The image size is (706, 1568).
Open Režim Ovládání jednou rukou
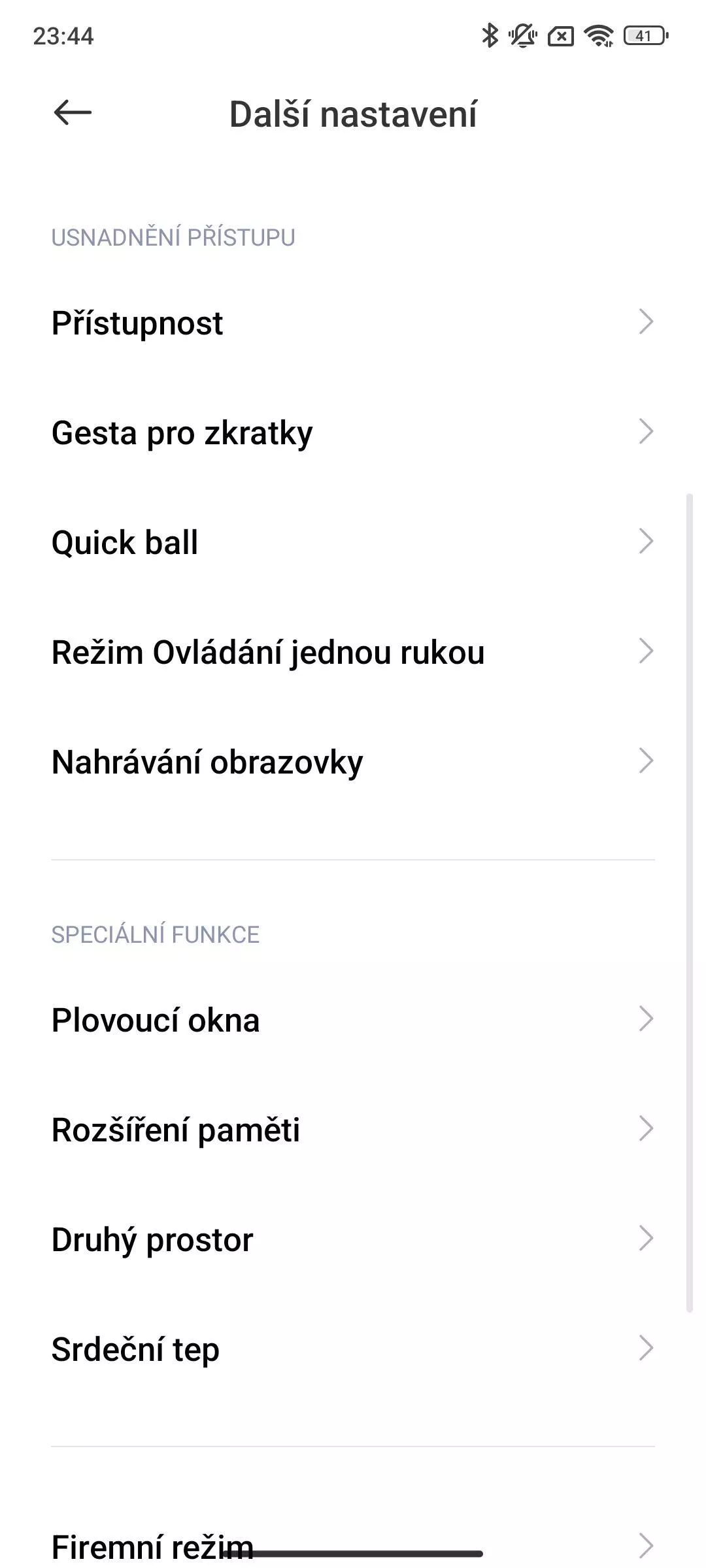click(x=353, y=652)
